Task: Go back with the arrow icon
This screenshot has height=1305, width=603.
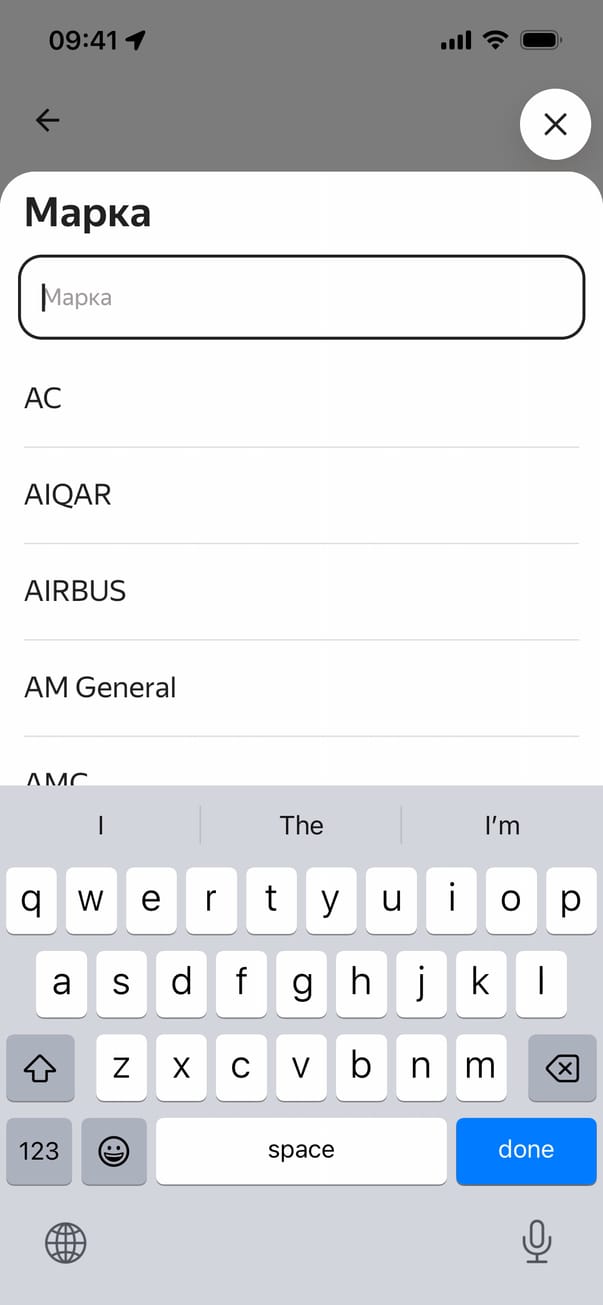Action: (47, 121)
